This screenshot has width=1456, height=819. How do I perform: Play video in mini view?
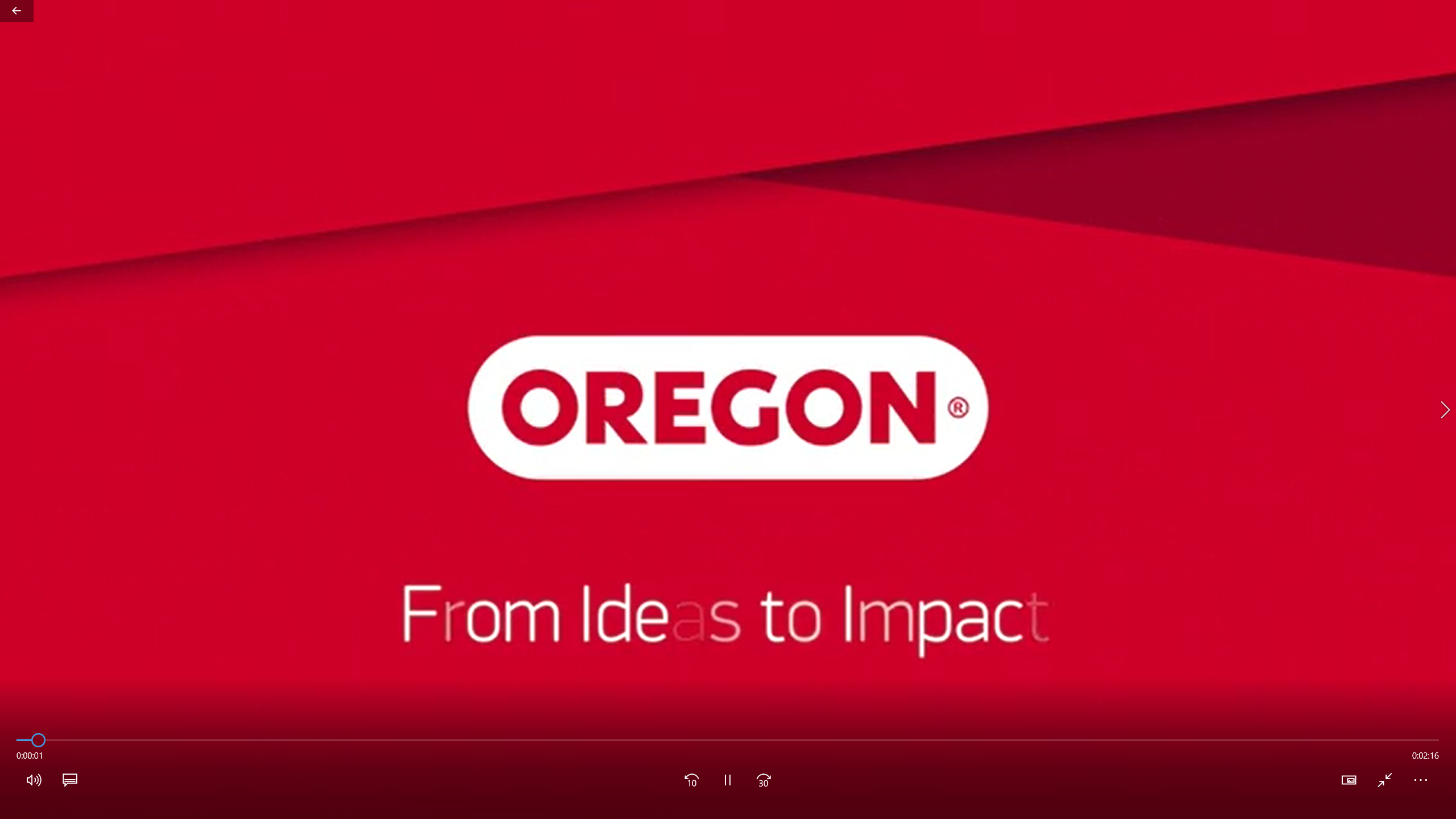pyautogui.click(x=1348, y=780)
